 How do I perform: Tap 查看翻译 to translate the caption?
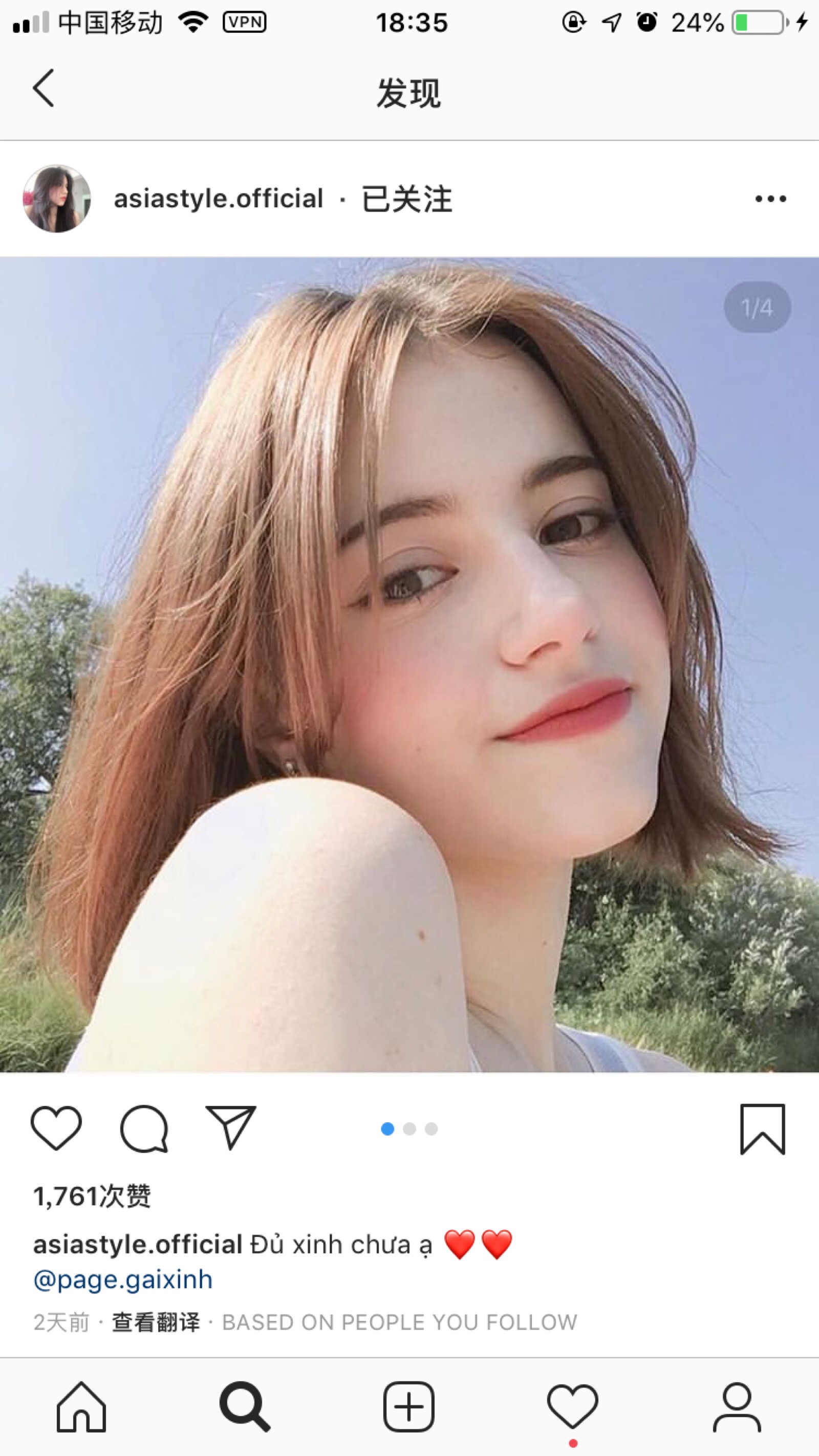point(156,1322)
